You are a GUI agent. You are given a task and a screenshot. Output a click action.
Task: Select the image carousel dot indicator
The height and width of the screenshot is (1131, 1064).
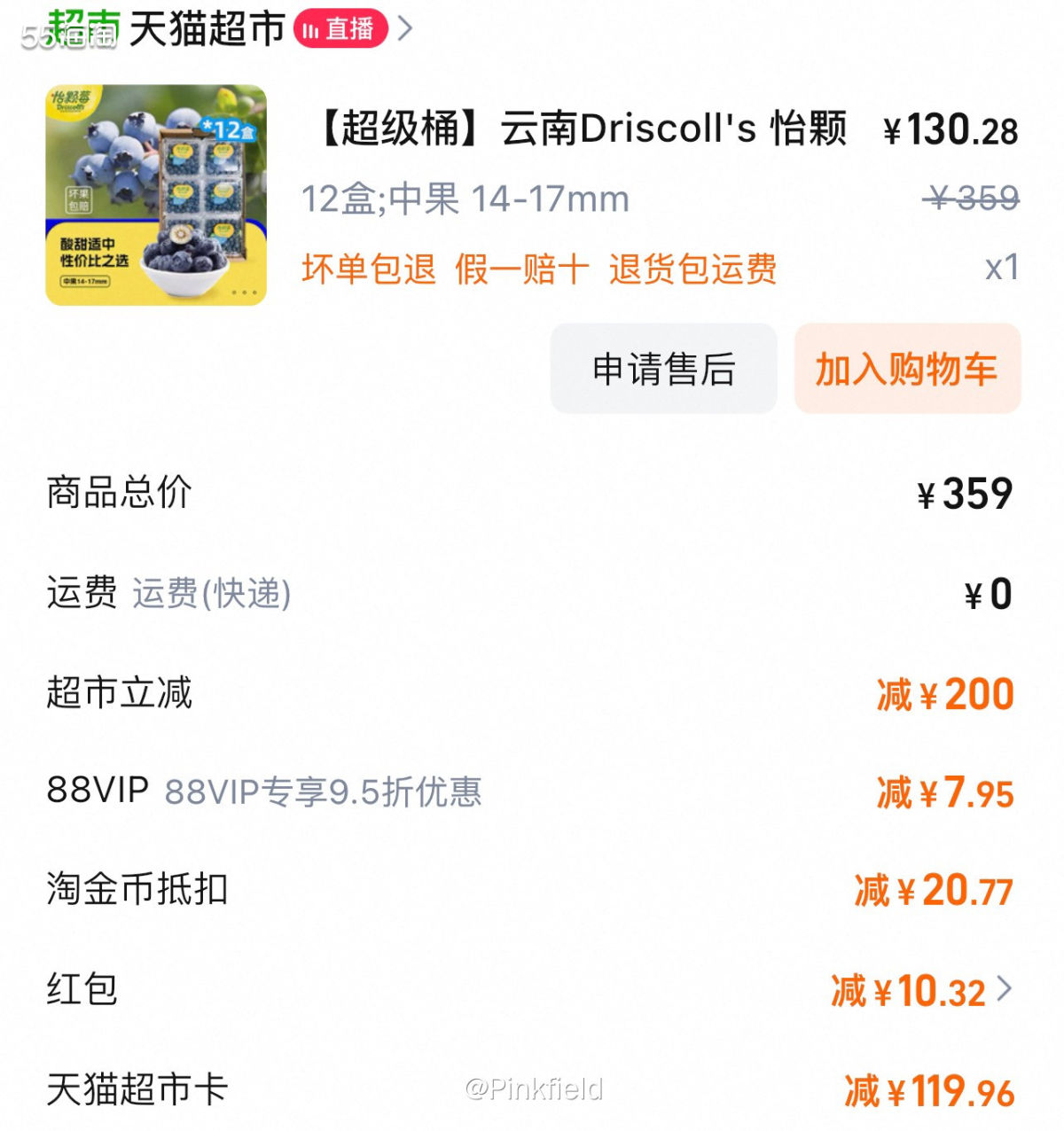point(243,294)
